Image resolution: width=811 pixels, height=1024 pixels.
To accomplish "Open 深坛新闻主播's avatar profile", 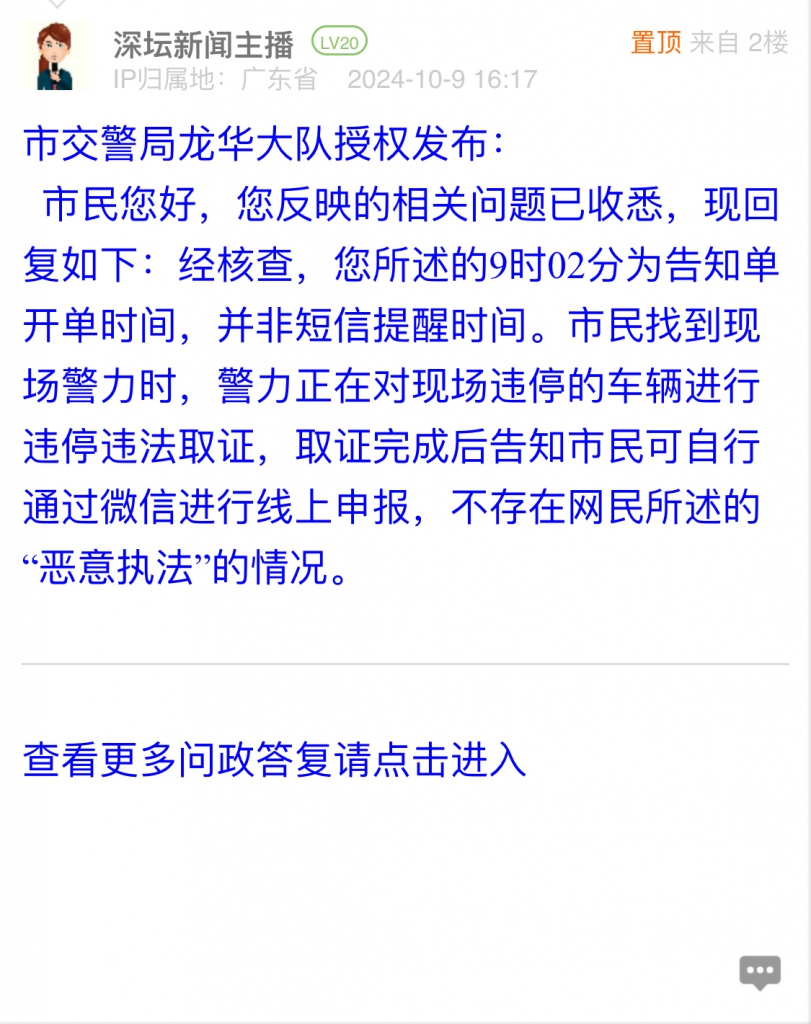I will tap(56, 57).
